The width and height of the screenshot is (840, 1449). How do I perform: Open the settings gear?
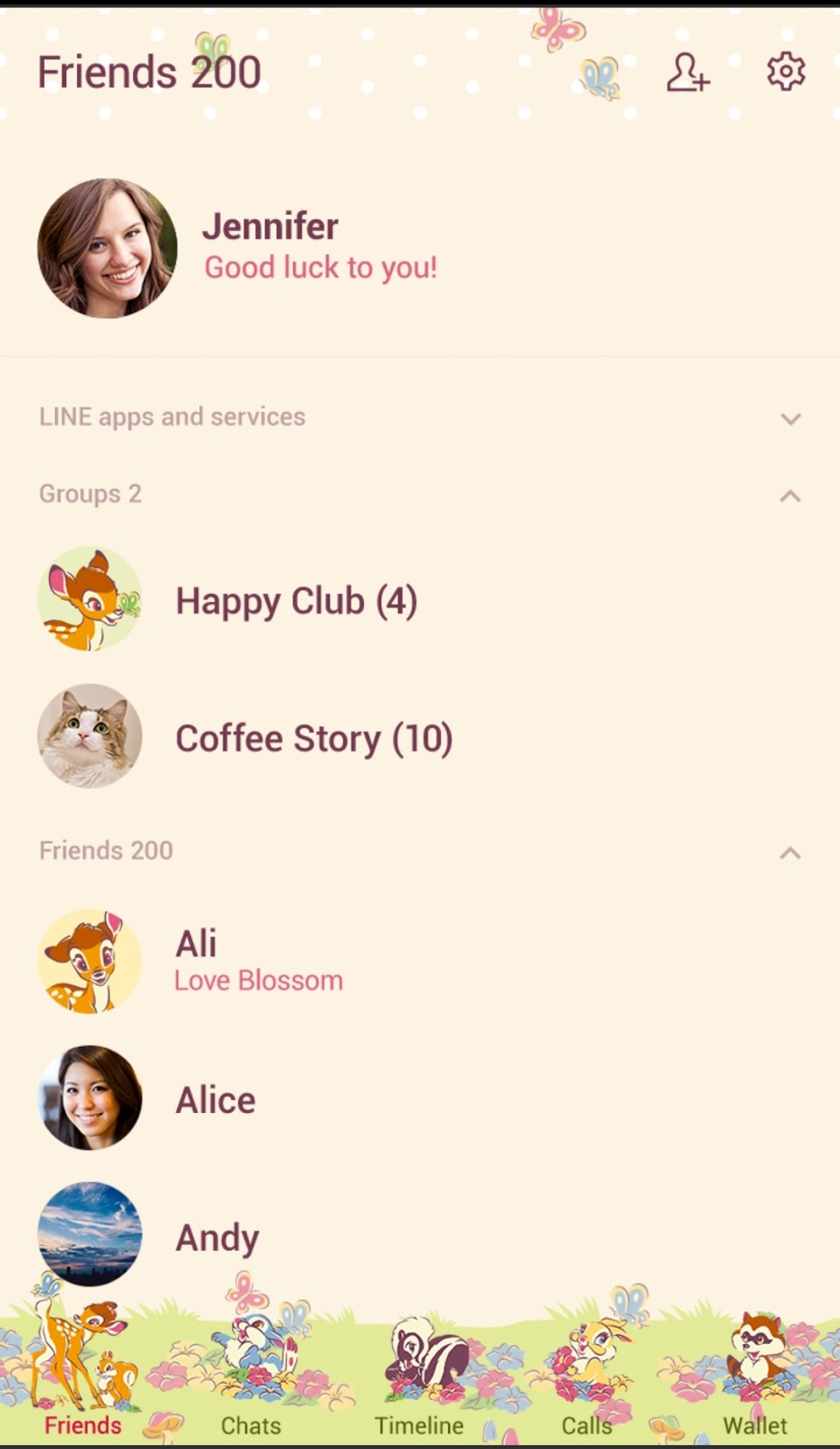pyautogui.click(x=786, y=72)
